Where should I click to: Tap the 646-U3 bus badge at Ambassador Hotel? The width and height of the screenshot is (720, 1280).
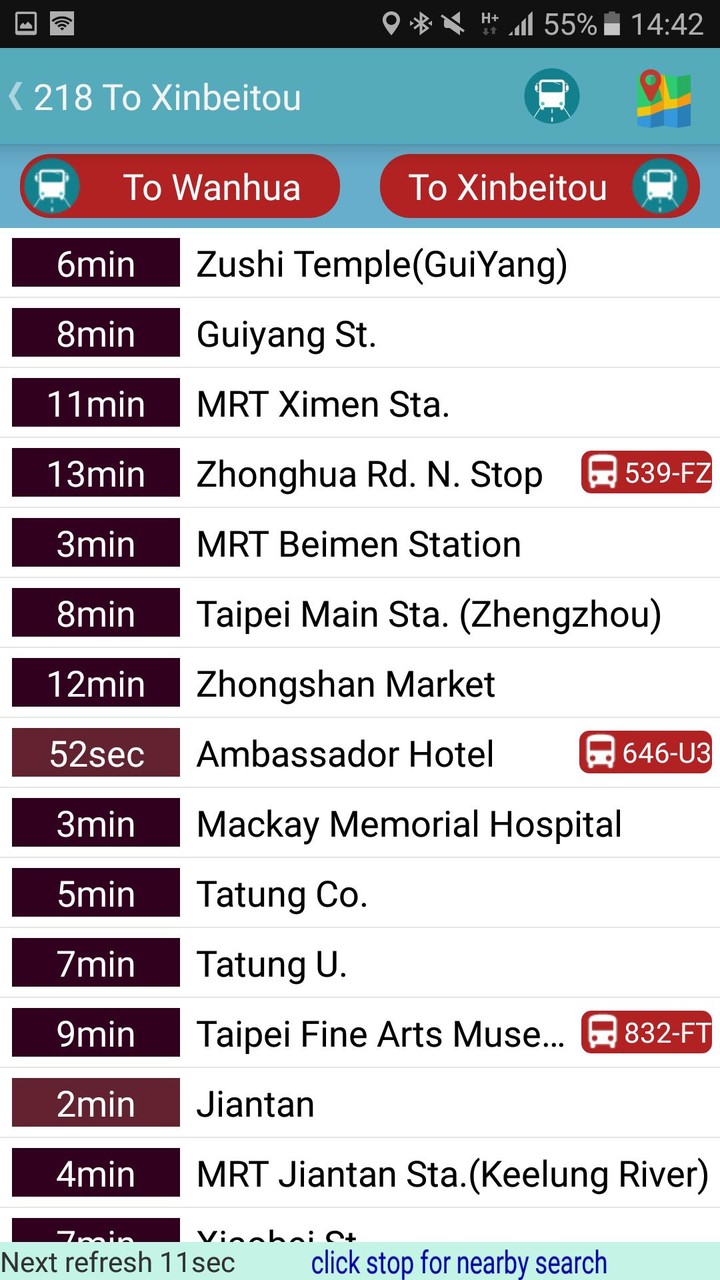point(646,753)
